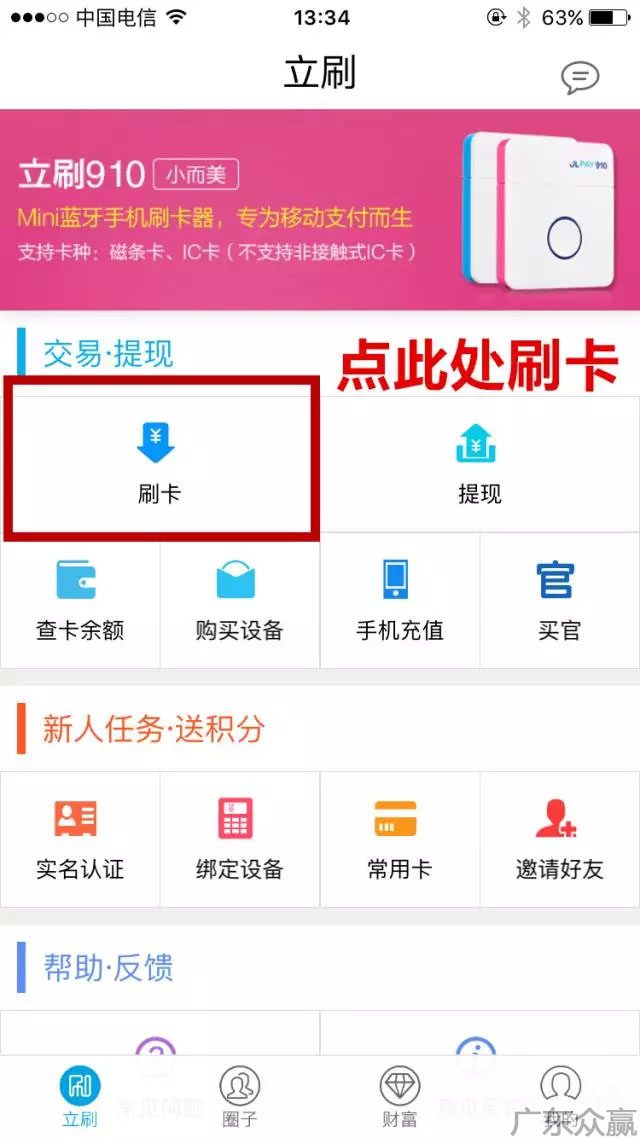Open 绑定设备 to bind a device
640x1138 pixels.
coord(239,838)
